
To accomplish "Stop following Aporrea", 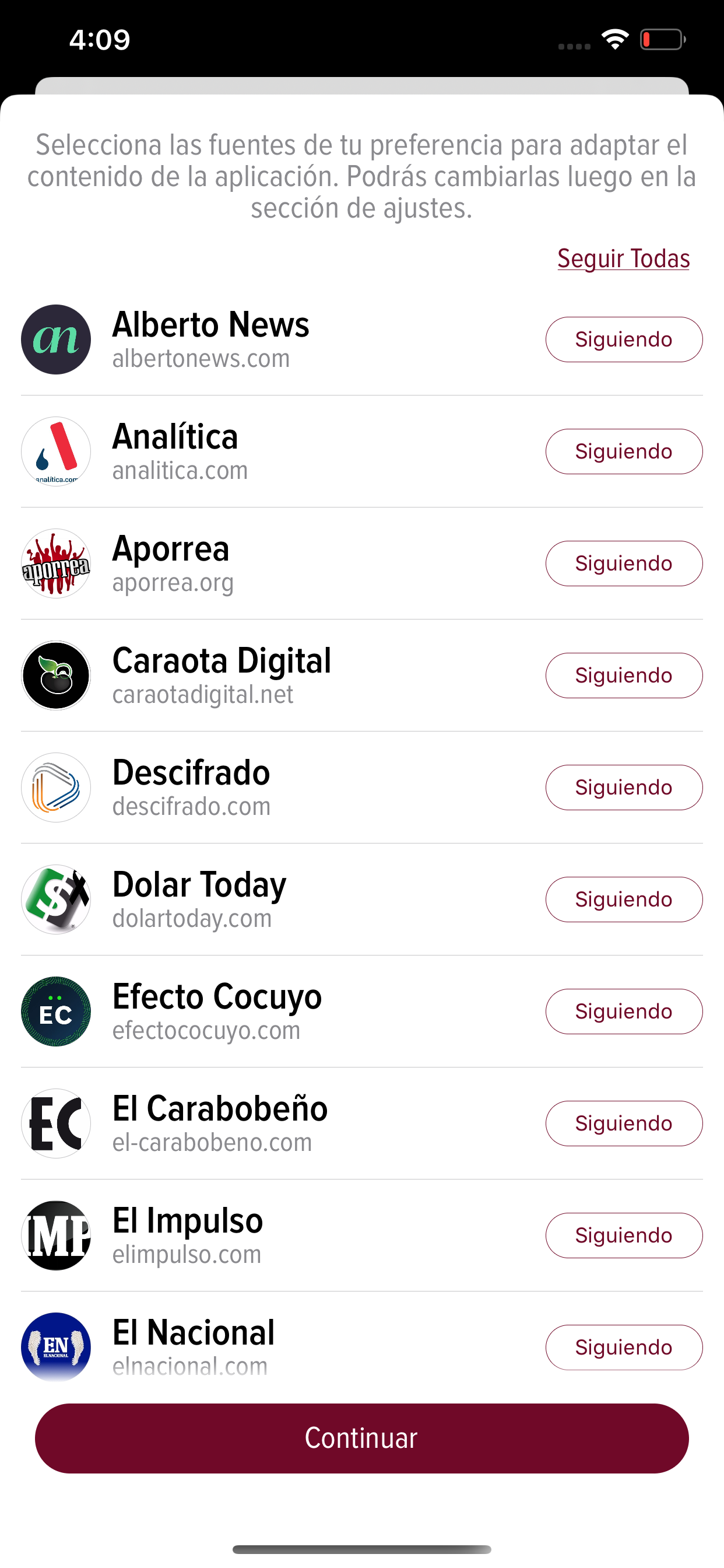I will pos(624,563).
